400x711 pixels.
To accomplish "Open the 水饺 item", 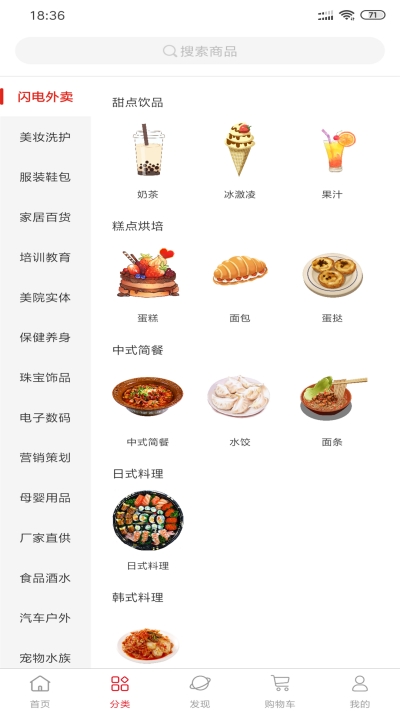I will click(240, 408).
